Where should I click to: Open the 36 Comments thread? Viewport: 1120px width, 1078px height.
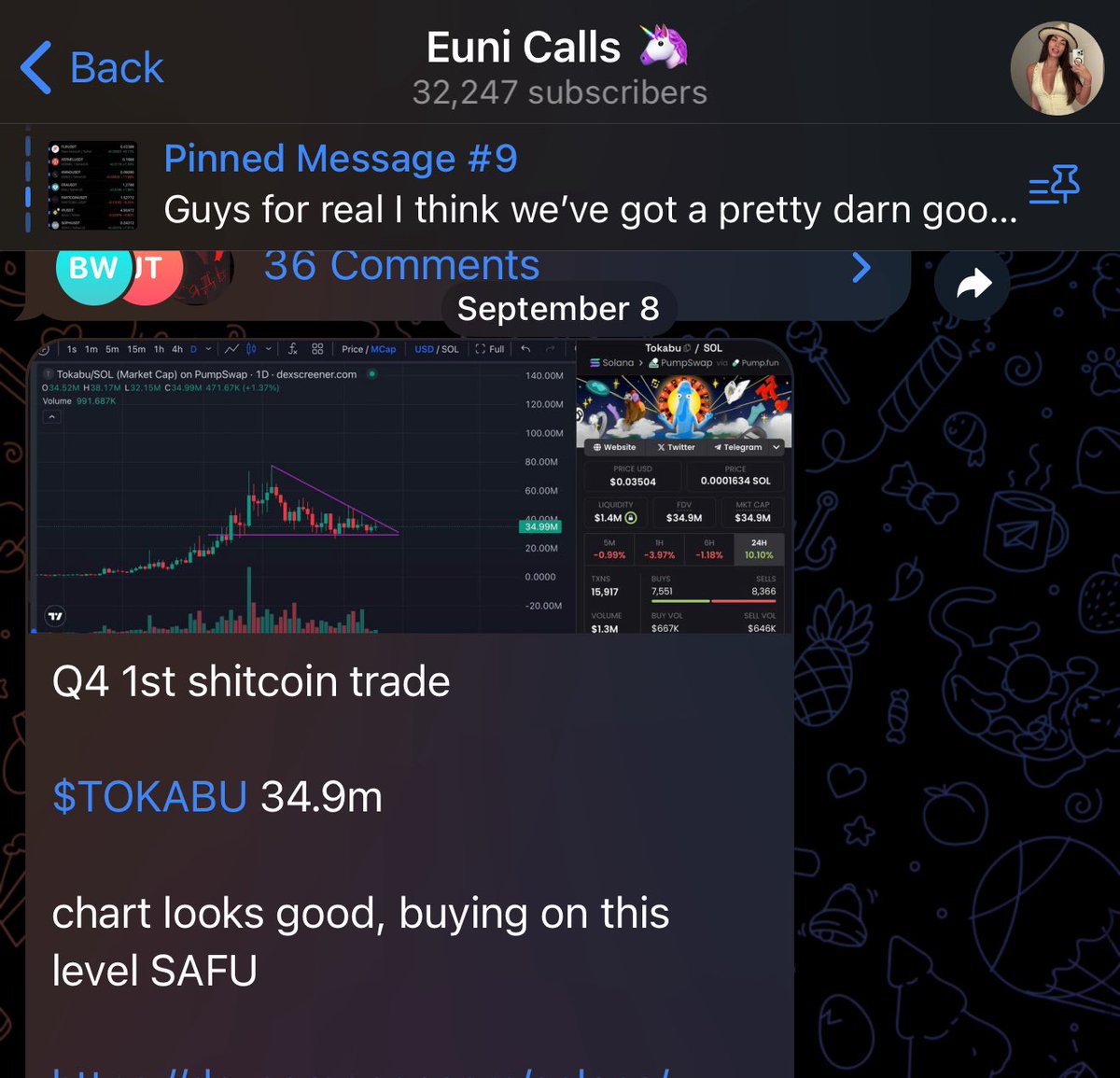point(401,268)
